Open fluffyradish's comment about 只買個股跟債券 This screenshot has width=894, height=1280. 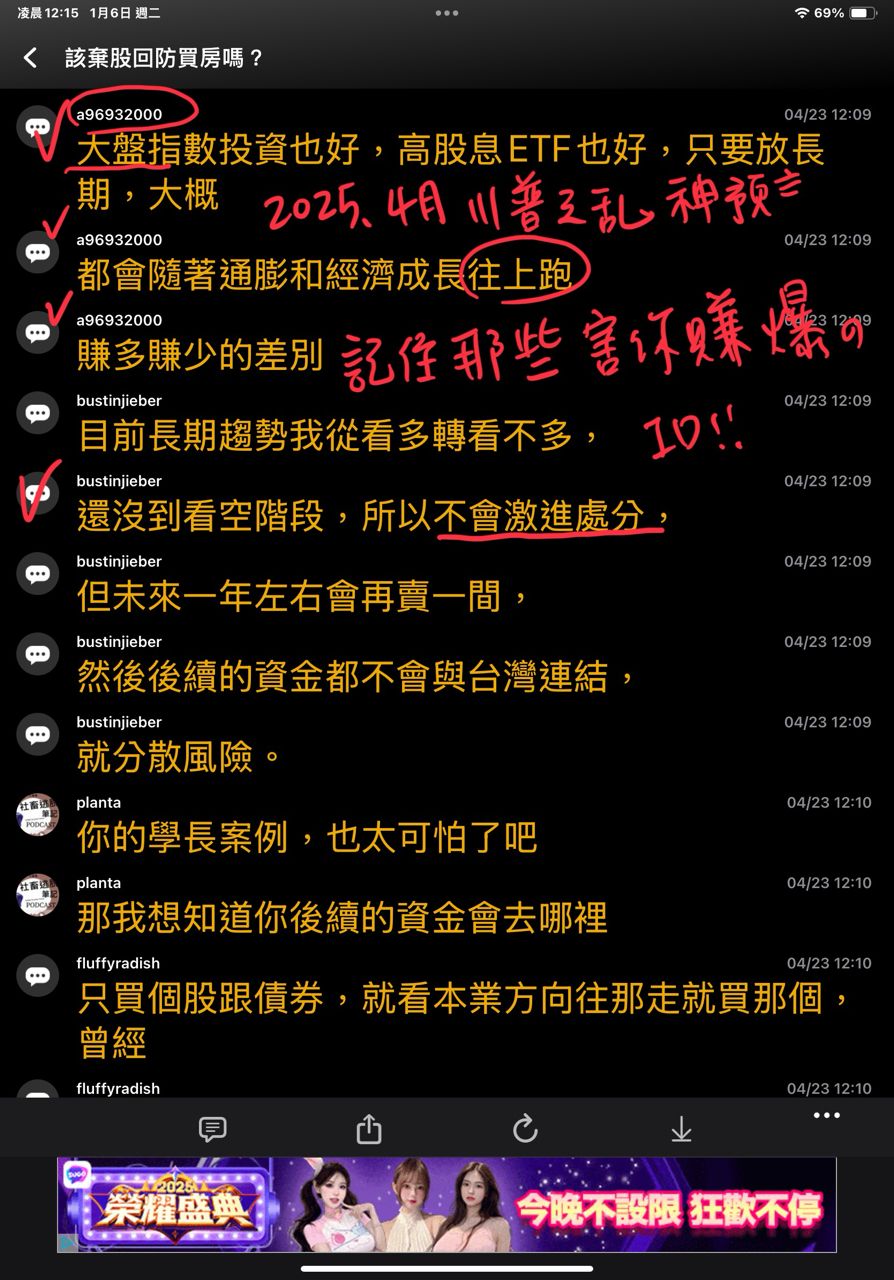[x=463, y=1001]
